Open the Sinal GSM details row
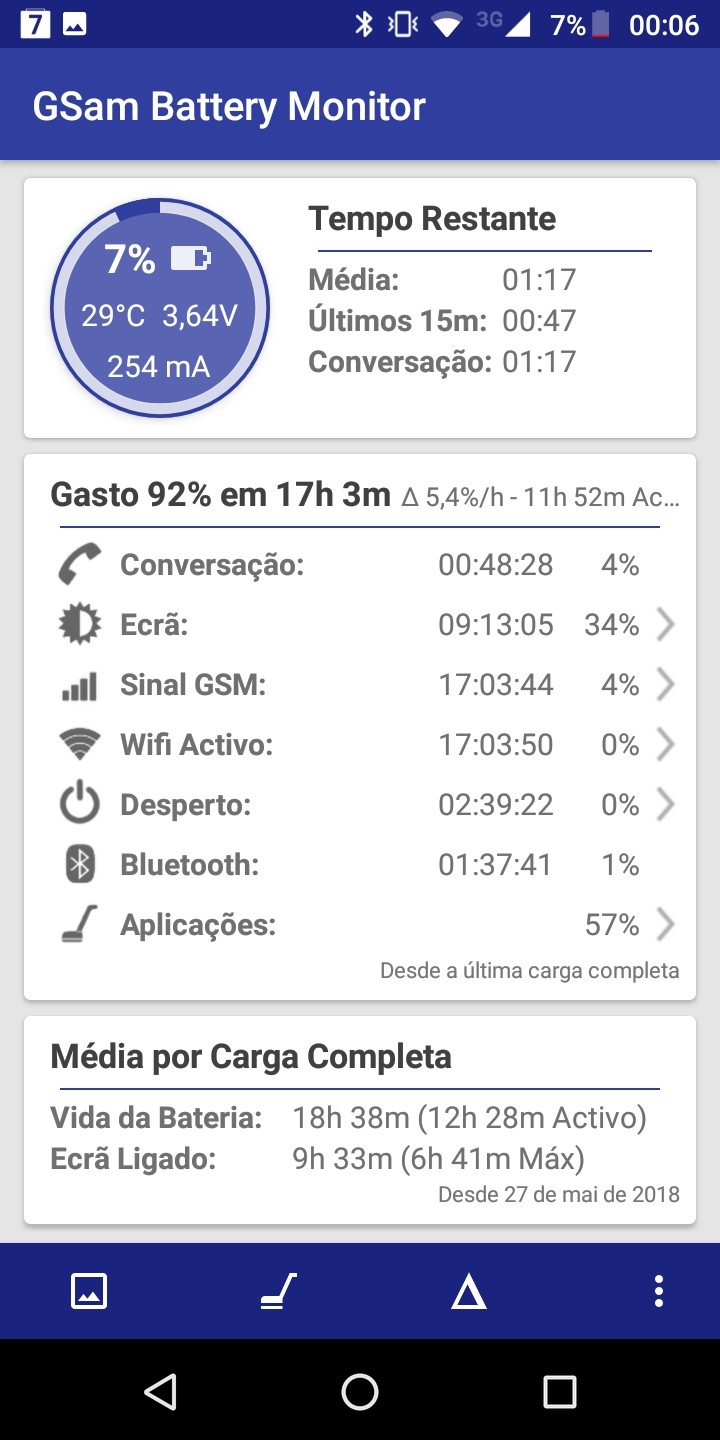This screenshot has height=1440, width=720. [x=360, y=685]
